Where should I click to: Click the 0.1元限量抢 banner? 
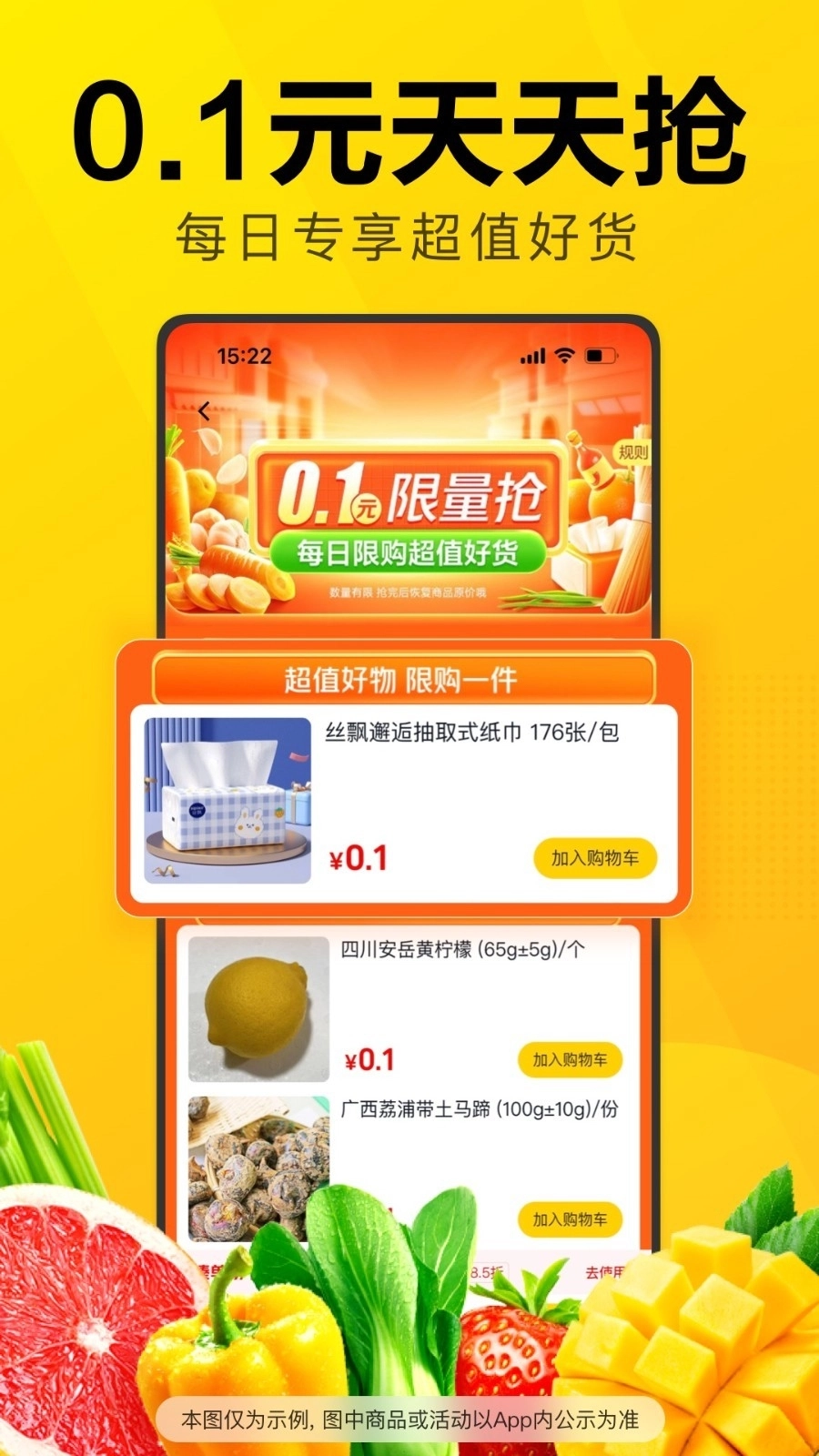click(x=409, y=511)
